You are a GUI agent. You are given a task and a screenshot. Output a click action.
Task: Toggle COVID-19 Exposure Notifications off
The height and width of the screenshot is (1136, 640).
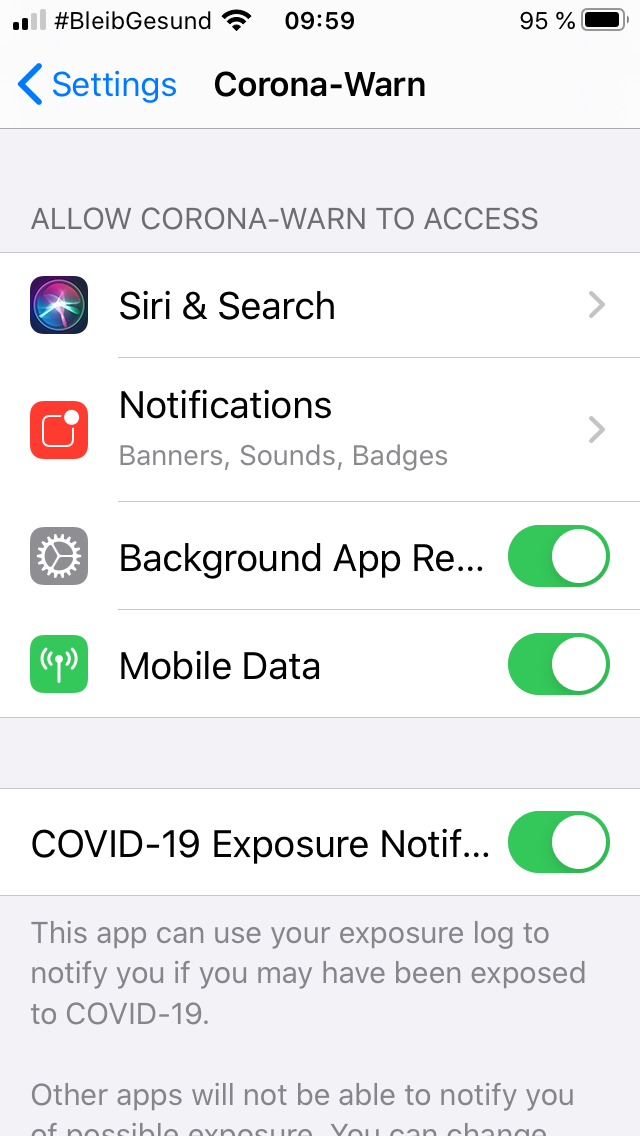coord(558,843)
